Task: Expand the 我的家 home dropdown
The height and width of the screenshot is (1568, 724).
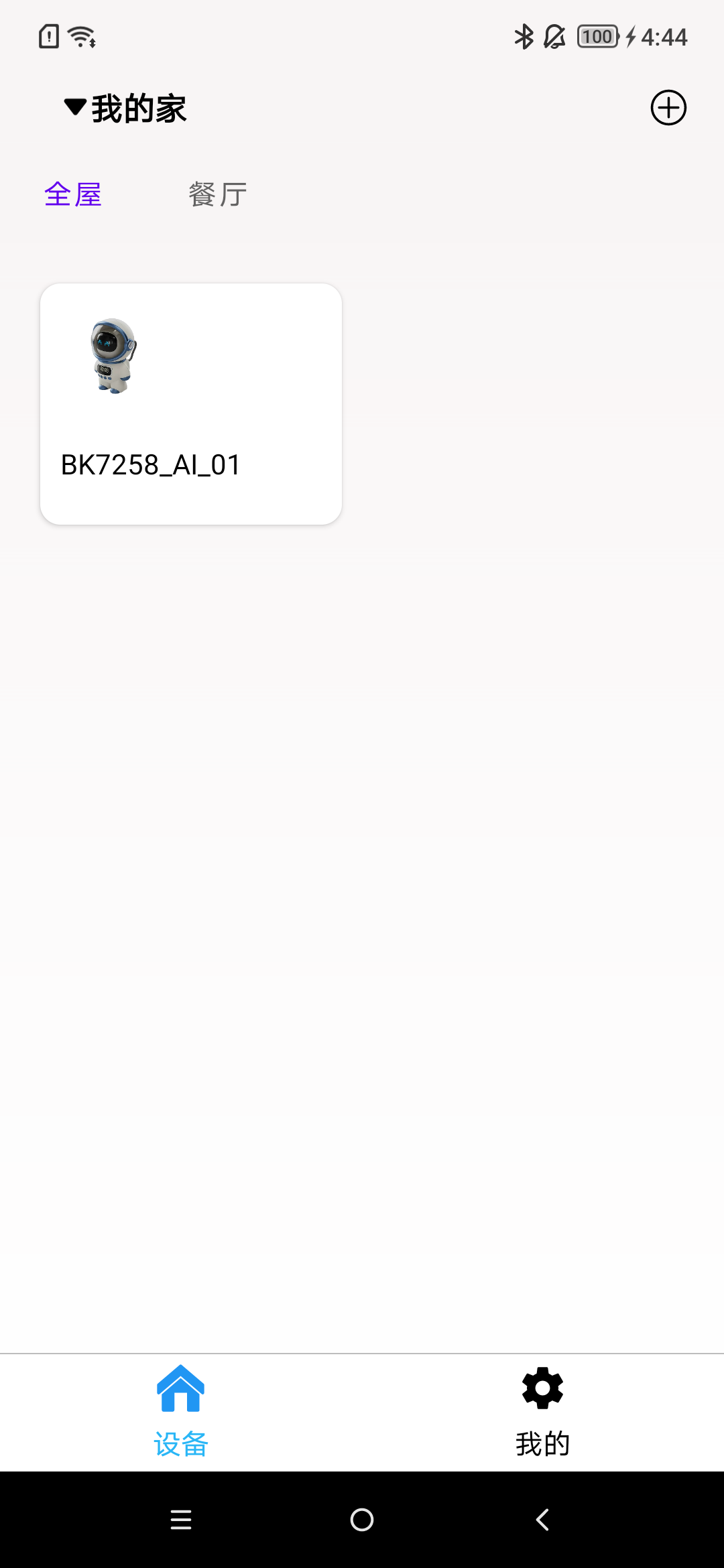Action: coord(125,108)
